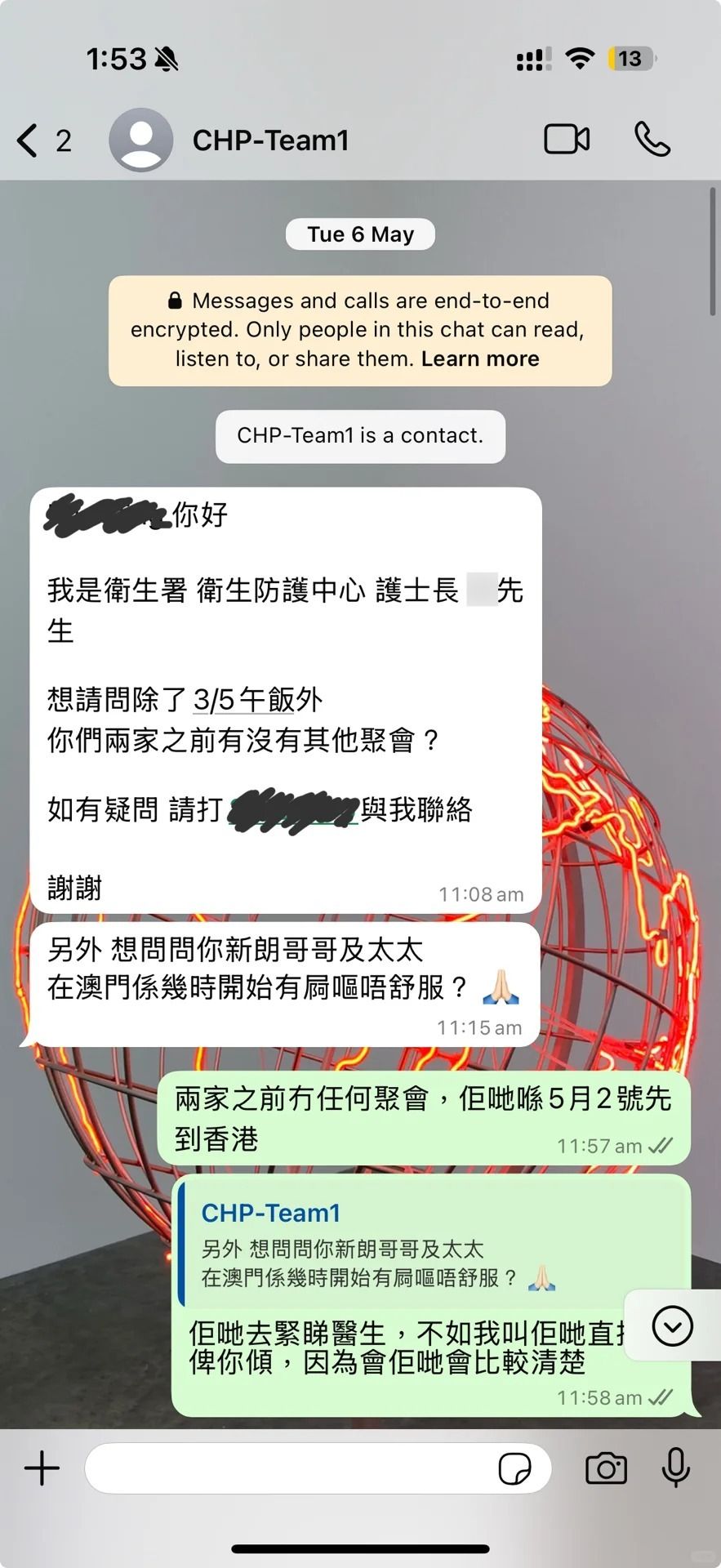Open CHP-Team1 contact info
This screenshot has width=721, height=1568.
click(x=270, y=140)
